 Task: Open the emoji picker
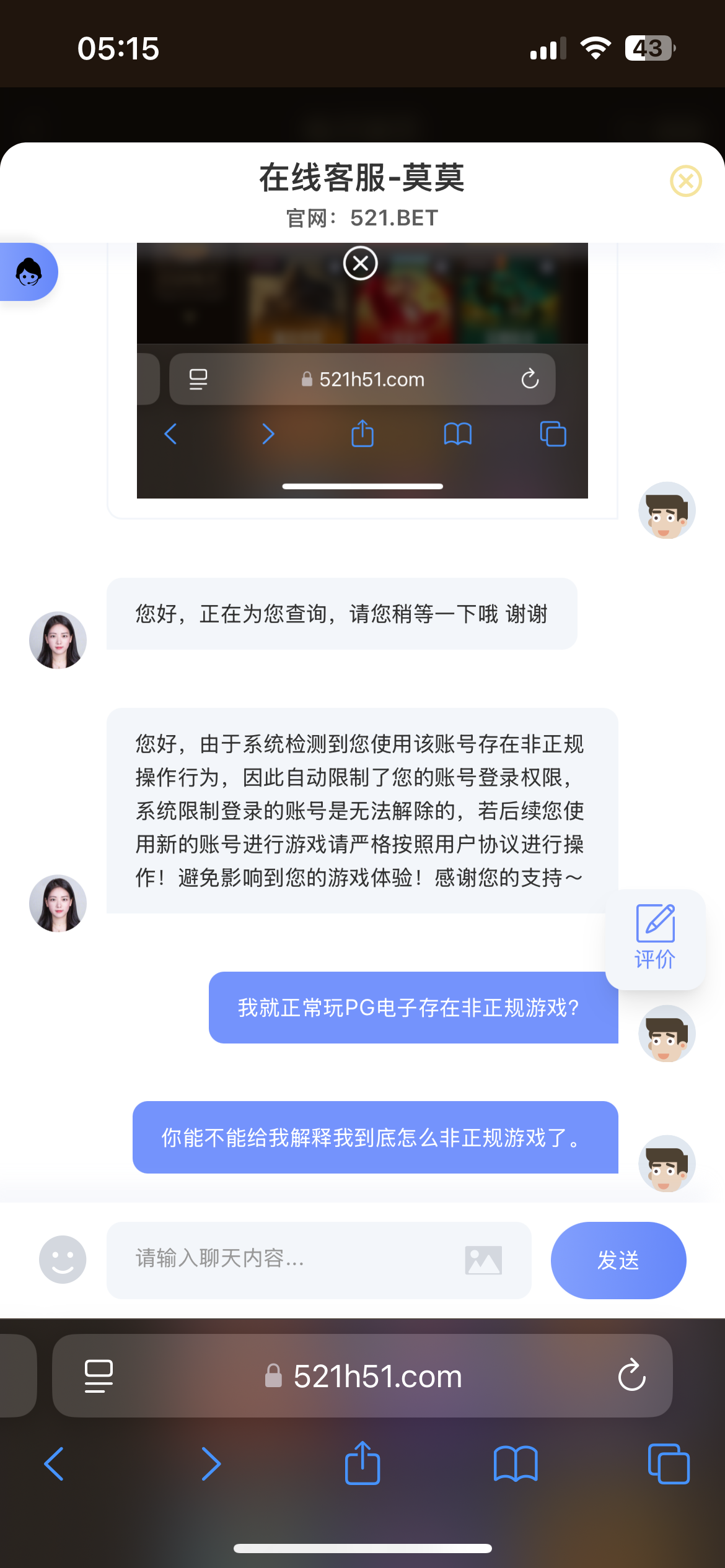coord(63,1260)
